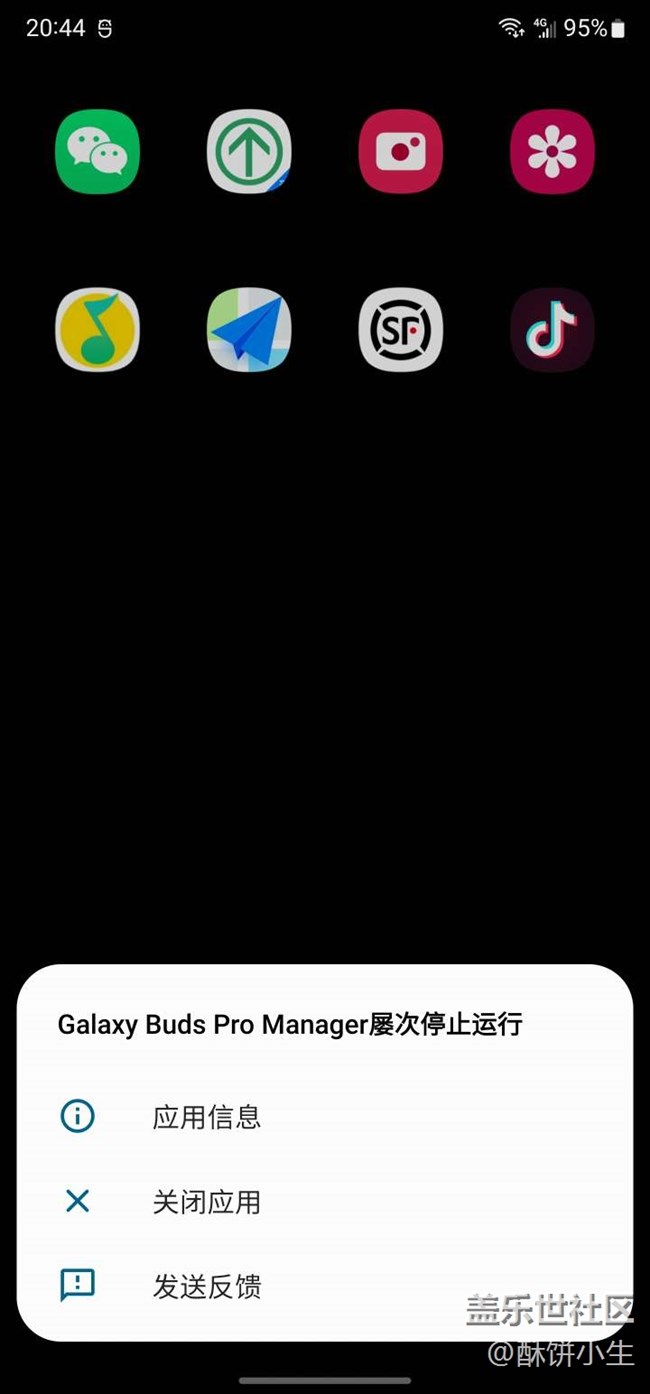Open the red camera app
The image size is (650, 1394).
pyautogui.click(x=401, y=151)
